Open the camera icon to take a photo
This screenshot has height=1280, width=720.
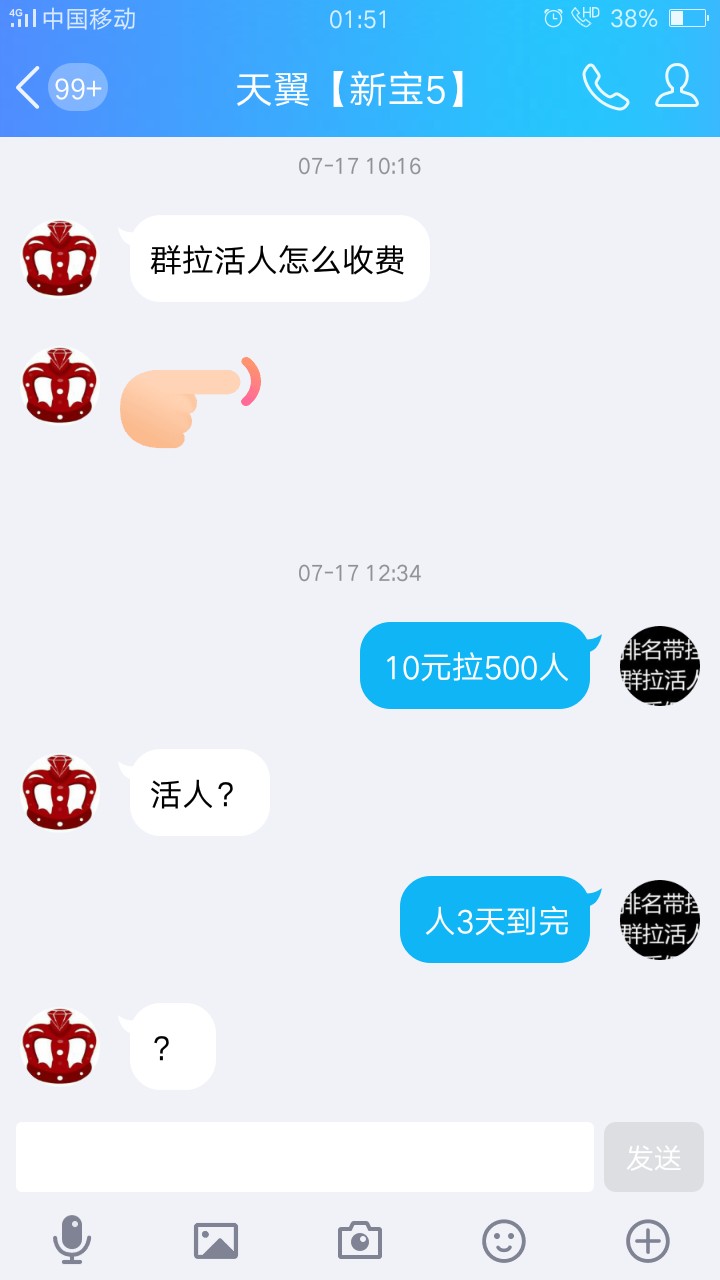point(360,1240)
